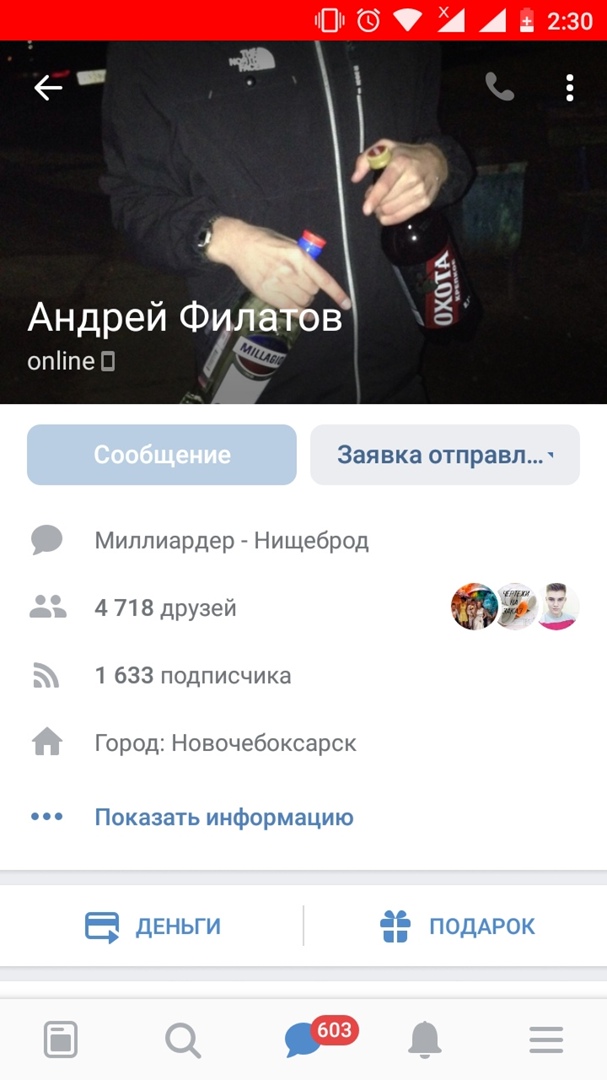Send a gift via ПОДАРОК button
This screenshot has height=1080, width=607.
coord(458,926)
